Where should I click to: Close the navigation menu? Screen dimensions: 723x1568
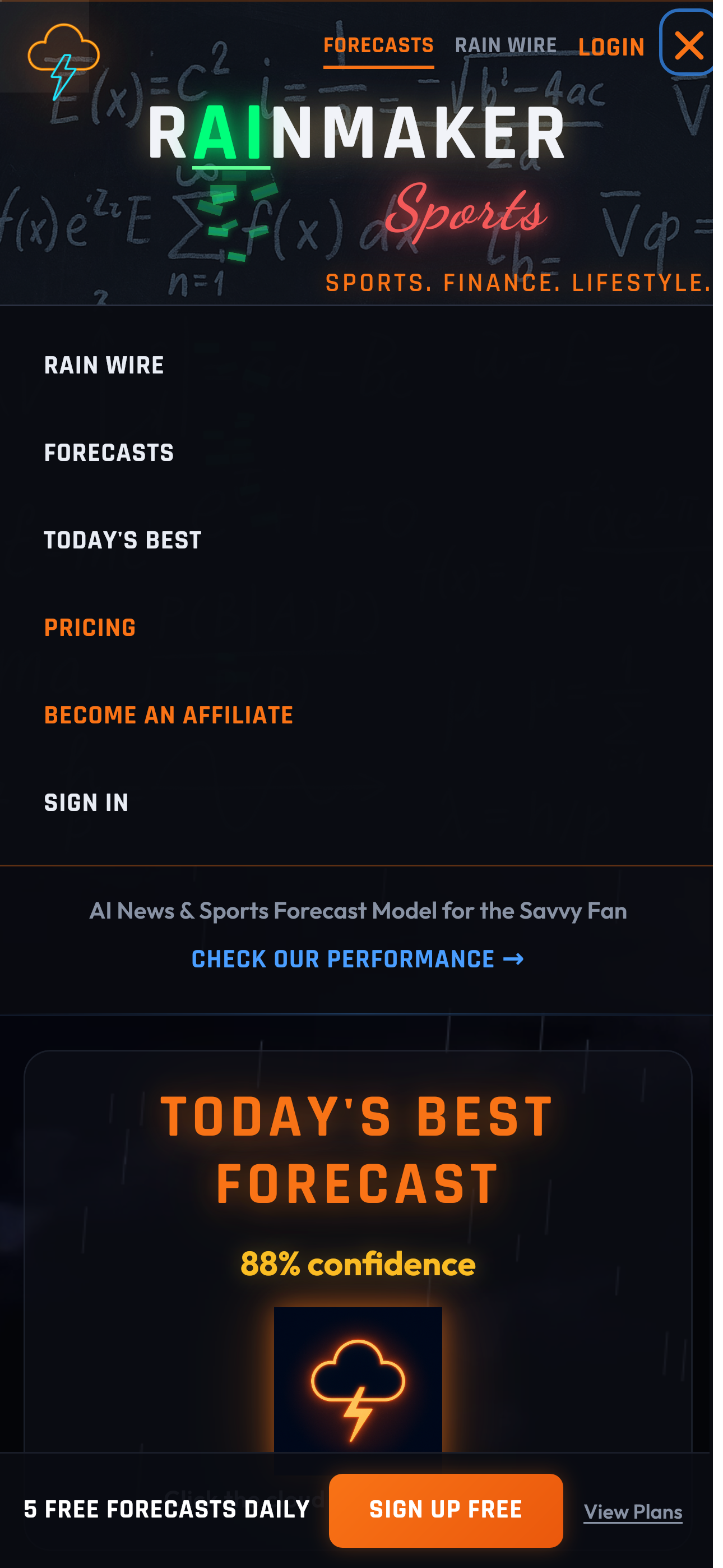pyautogui.click(x=688, y=45)
